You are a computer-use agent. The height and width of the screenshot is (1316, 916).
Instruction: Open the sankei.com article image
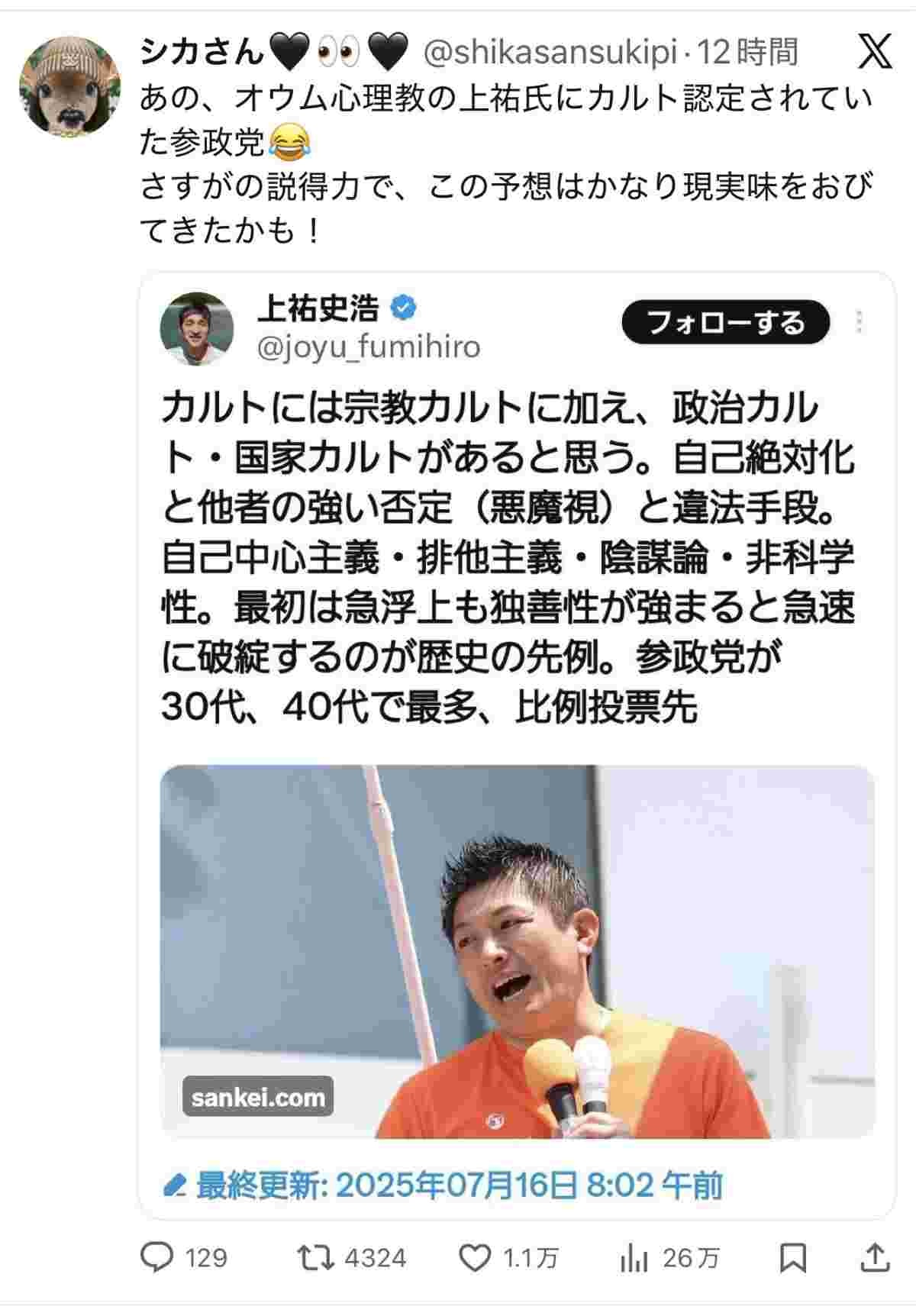[517, 951]
